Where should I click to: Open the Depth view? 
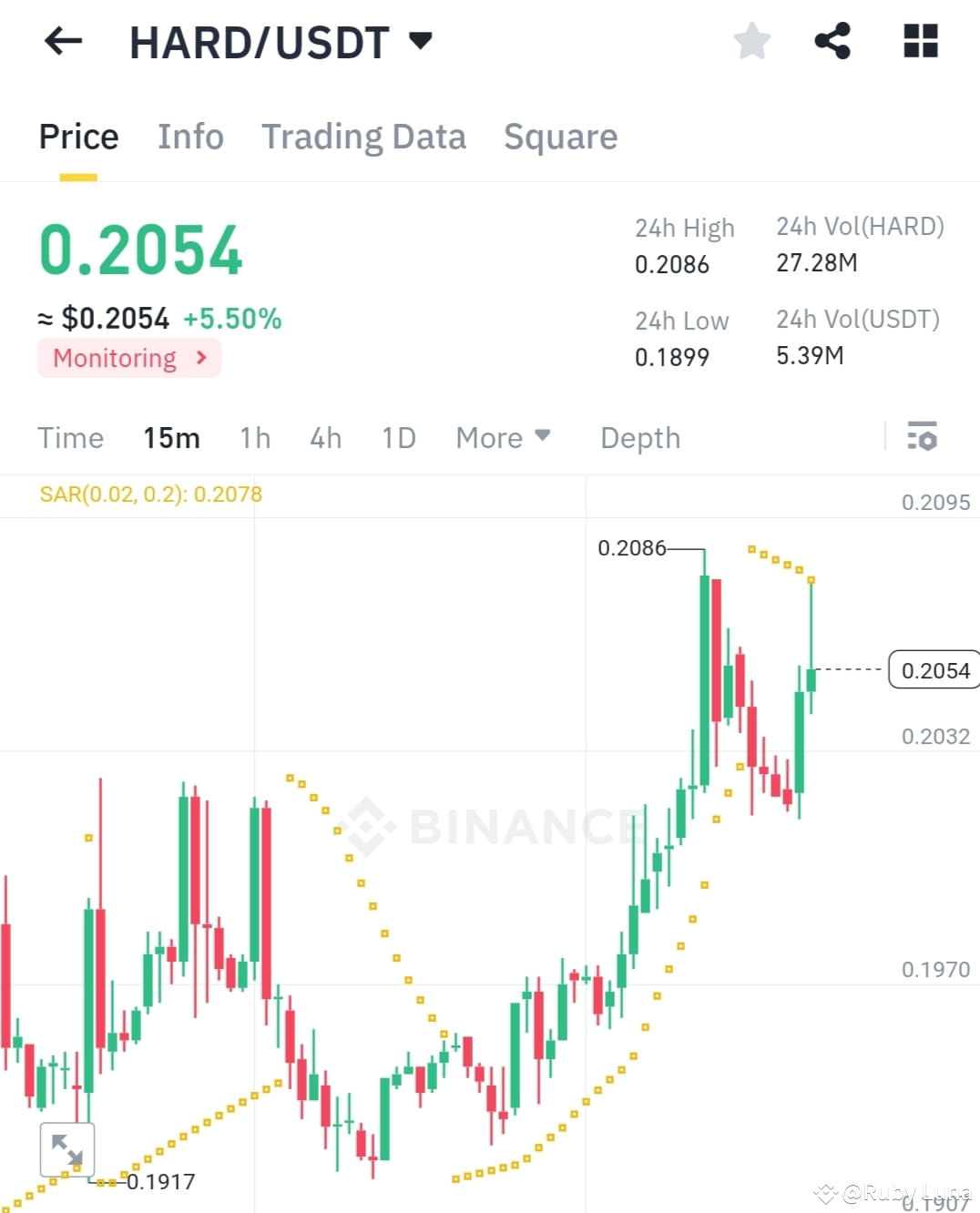[x=639, y=438]
